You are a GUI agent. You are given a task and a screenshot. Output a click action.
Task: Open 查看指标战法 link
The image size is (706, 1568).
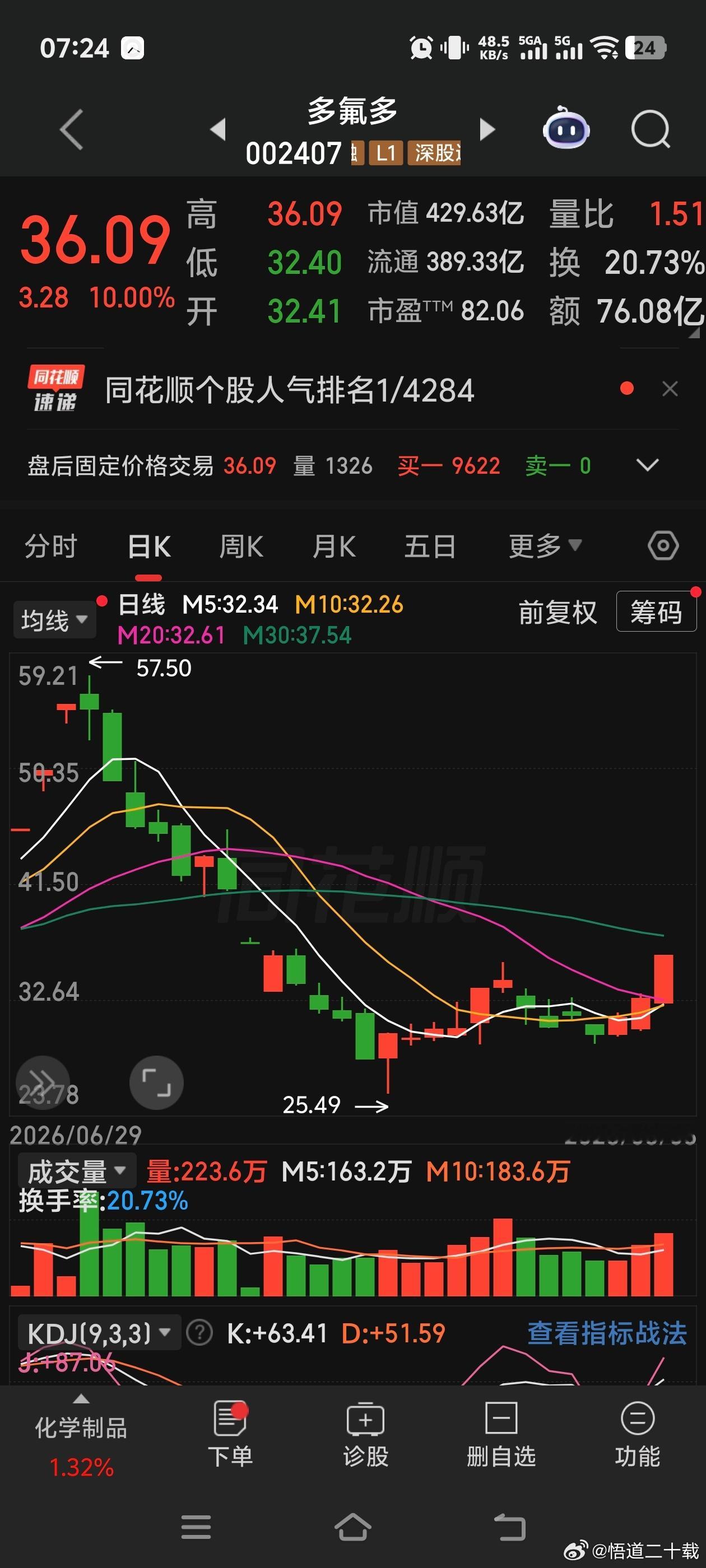[607, 1333]
